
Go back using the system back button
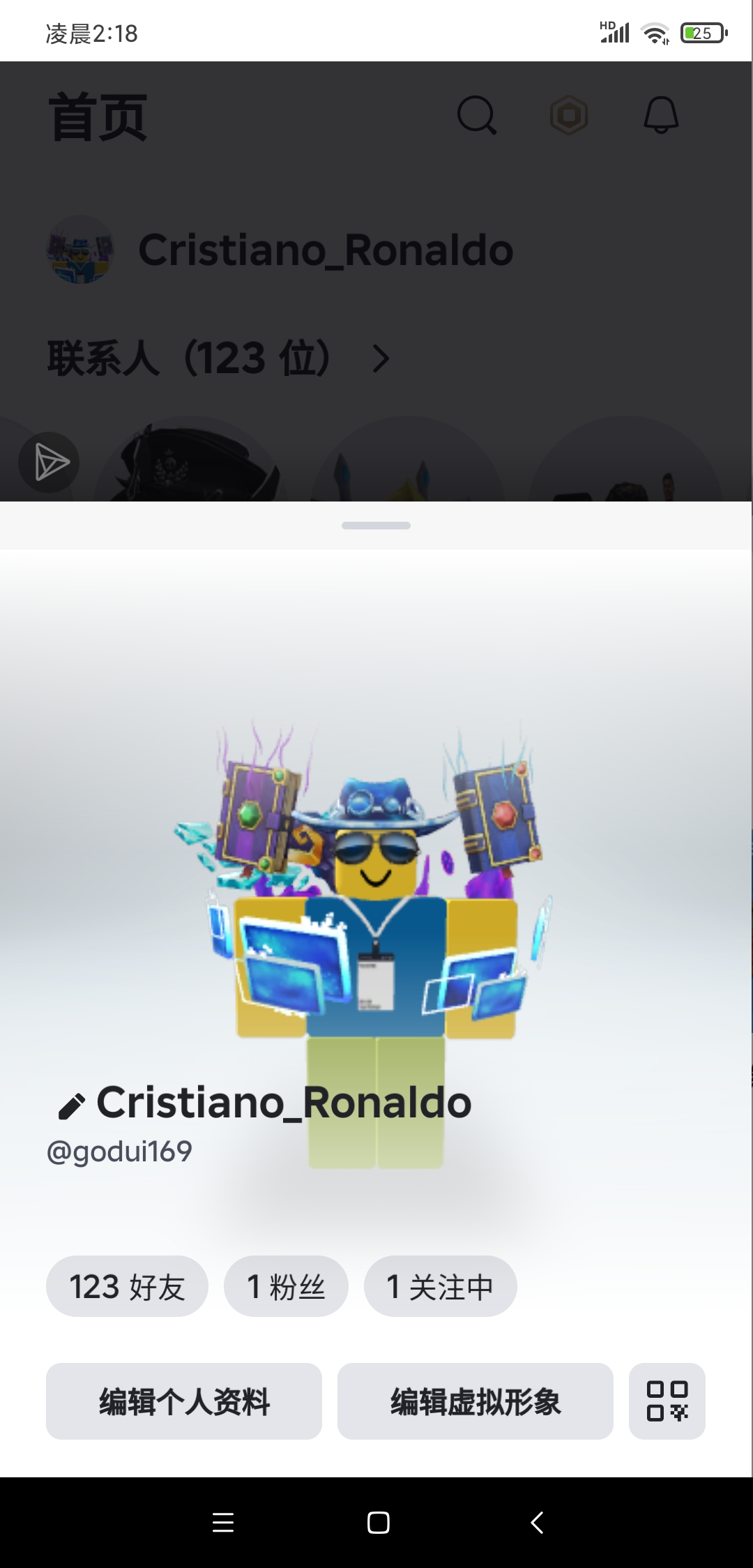click(x=537, y=1522)
